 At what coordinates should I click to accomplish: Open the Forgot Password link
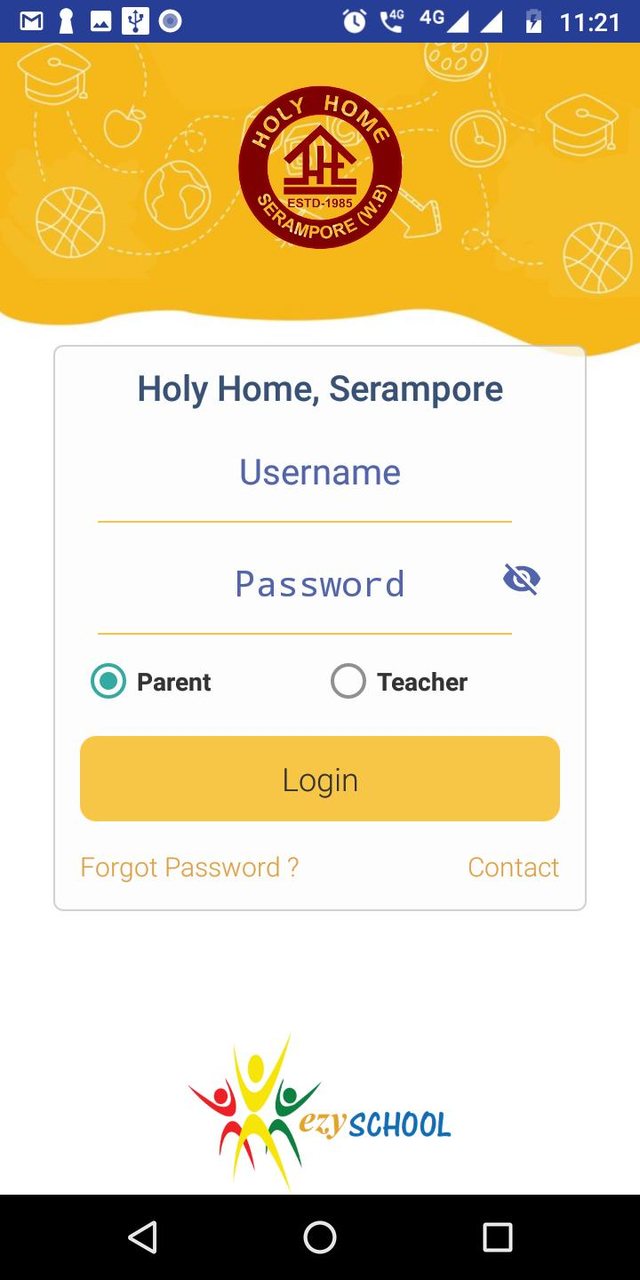189,867
